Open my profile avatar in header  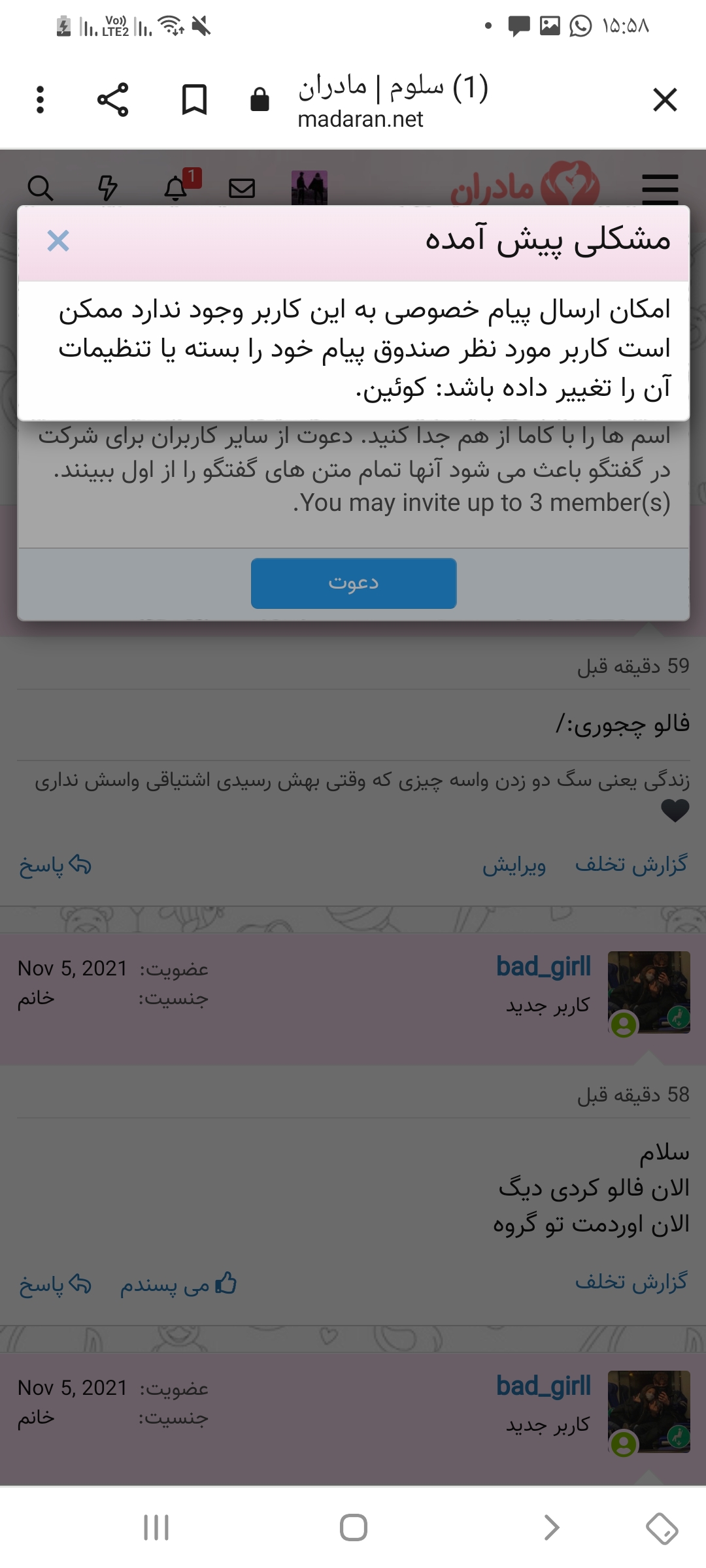[309, 188]
